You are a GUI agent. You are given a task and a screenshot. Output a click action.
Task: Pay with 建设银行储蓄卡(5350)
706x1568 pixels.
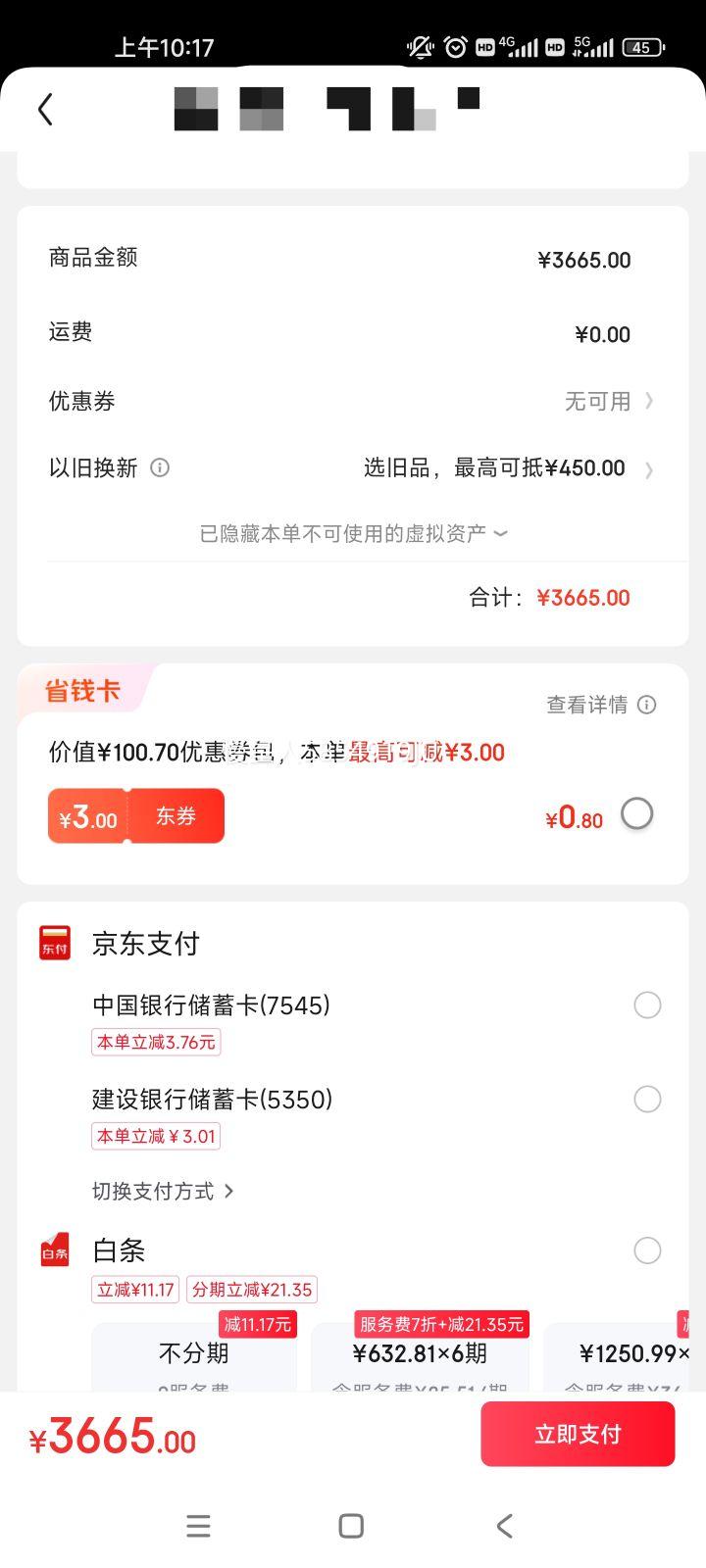(646, 1099)
